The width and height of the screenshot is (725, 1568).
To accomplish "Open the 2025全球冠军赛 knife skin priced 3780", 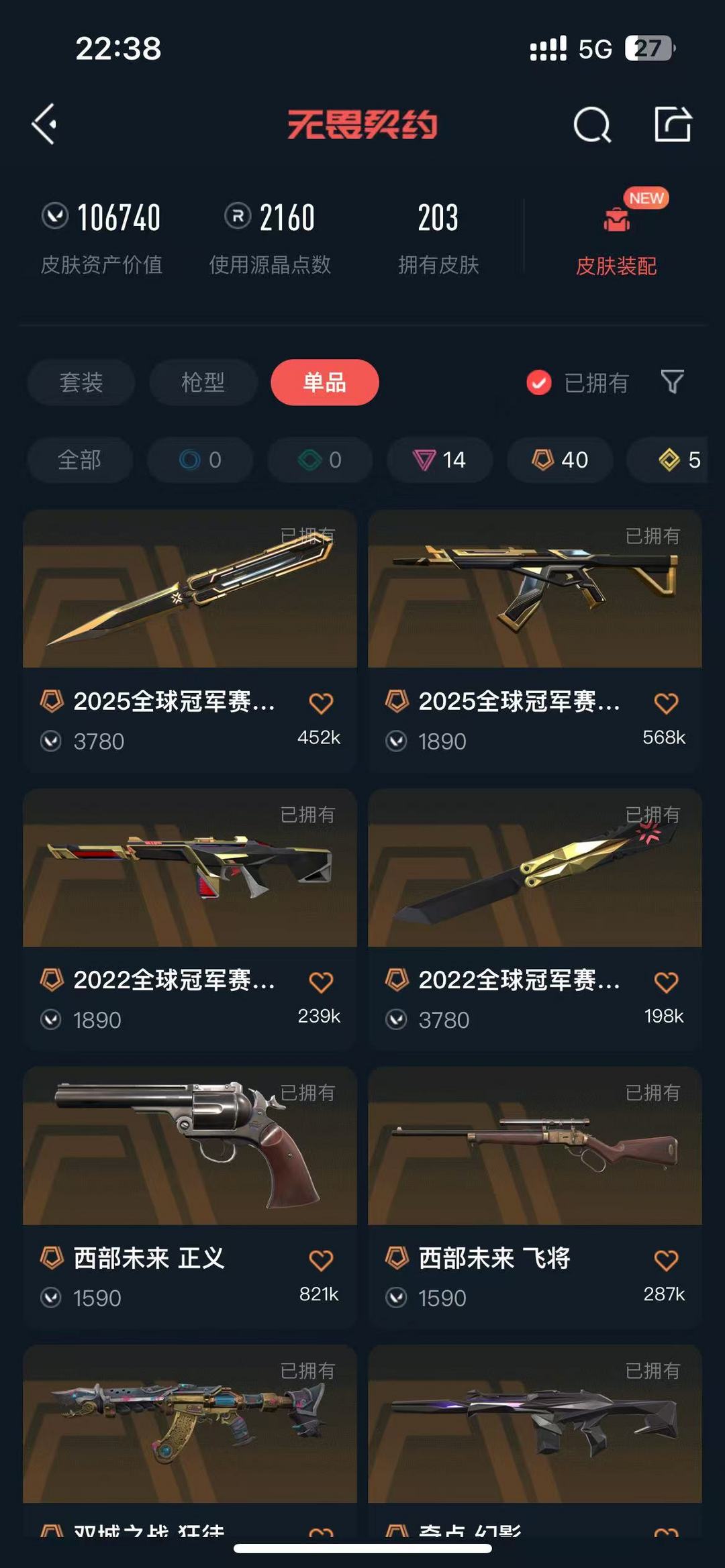I will (x=189, y=590).
